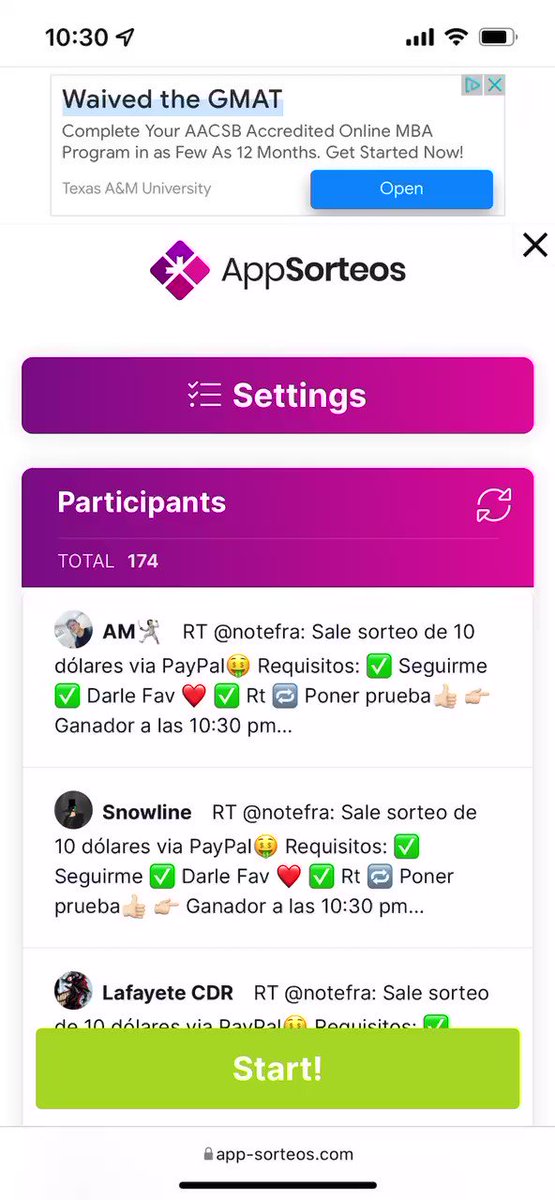The width and height of the screenshot is (555, 1200).
Task: Dismiss the ad using its X icon
Action: click(494, 85)
